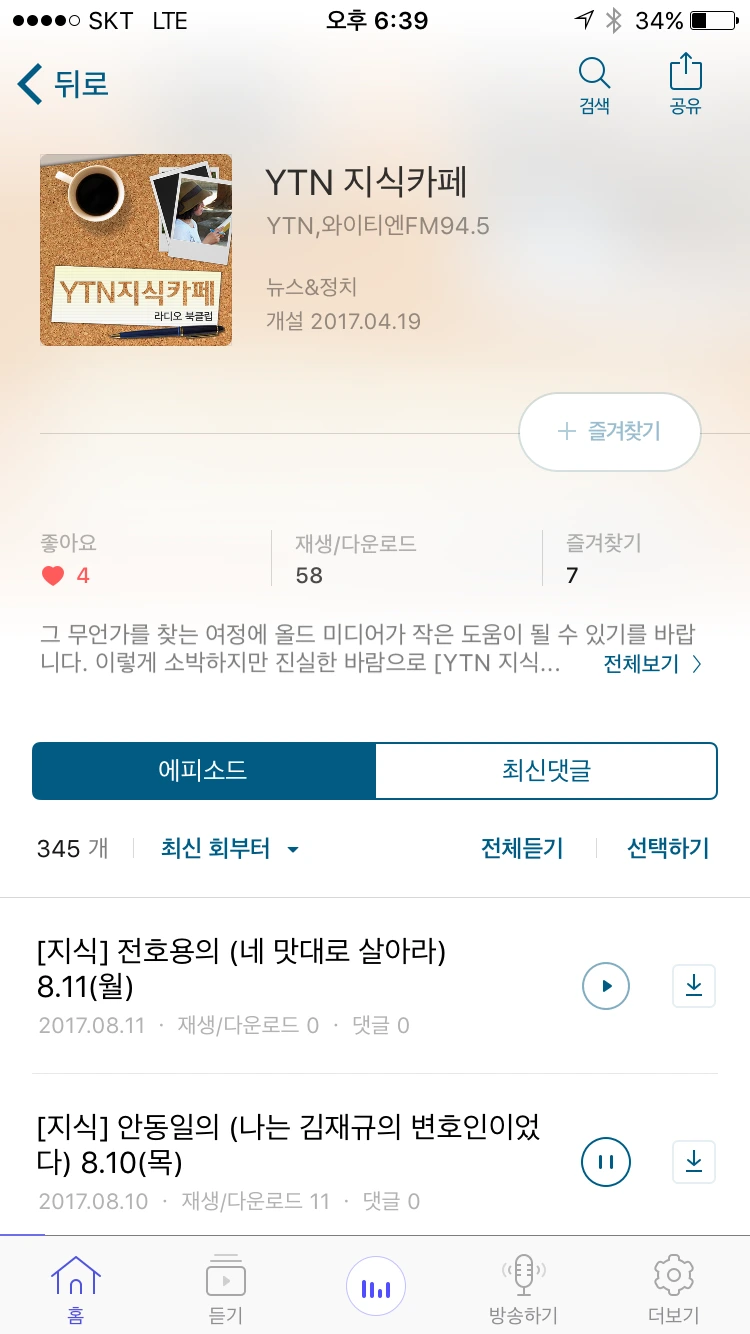
Task: Open the 검색 search icon
Action: 594,86
